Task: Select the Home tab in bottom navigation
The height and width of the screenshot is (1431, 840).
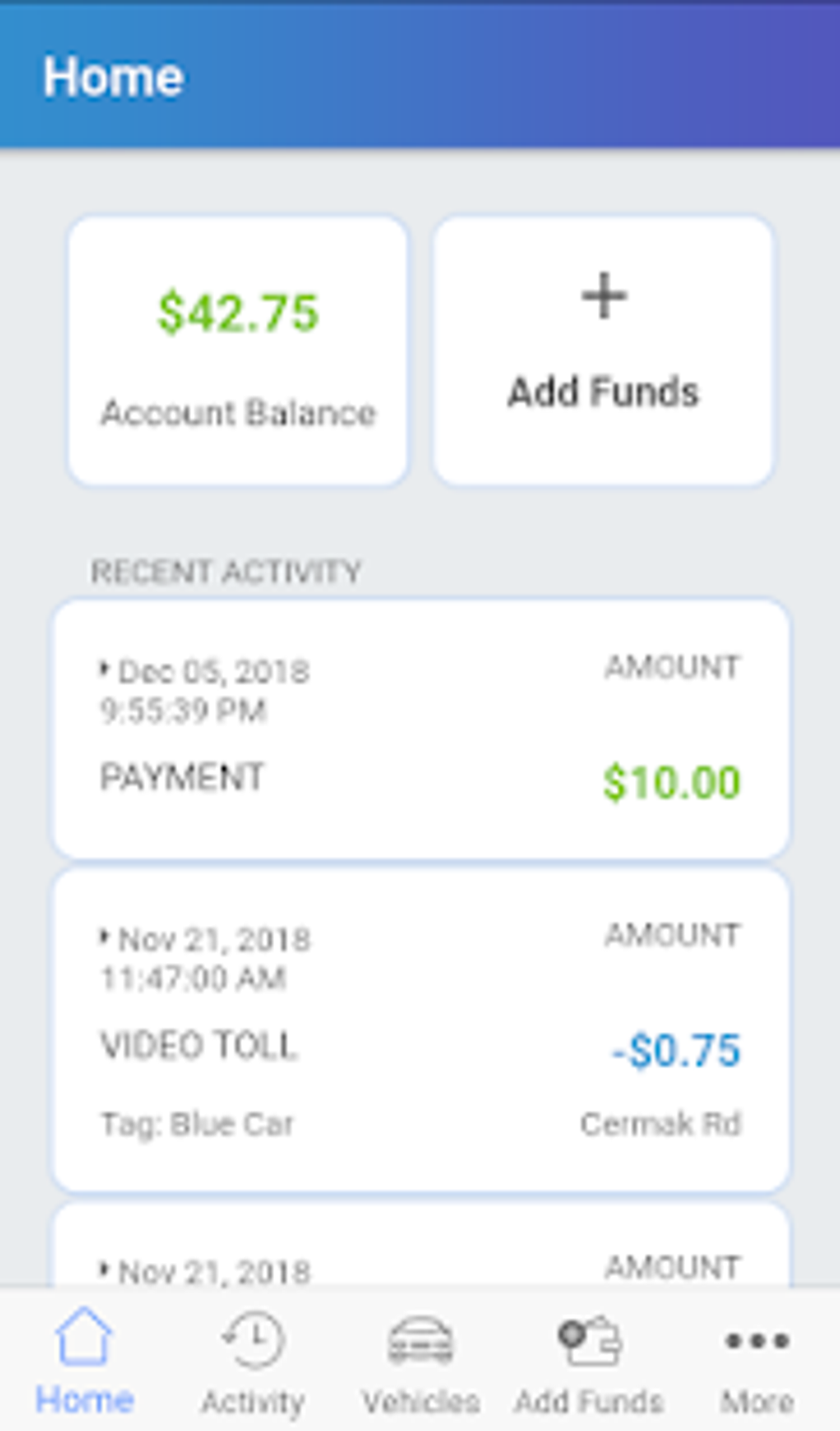Action: [x=84, y=1361]
